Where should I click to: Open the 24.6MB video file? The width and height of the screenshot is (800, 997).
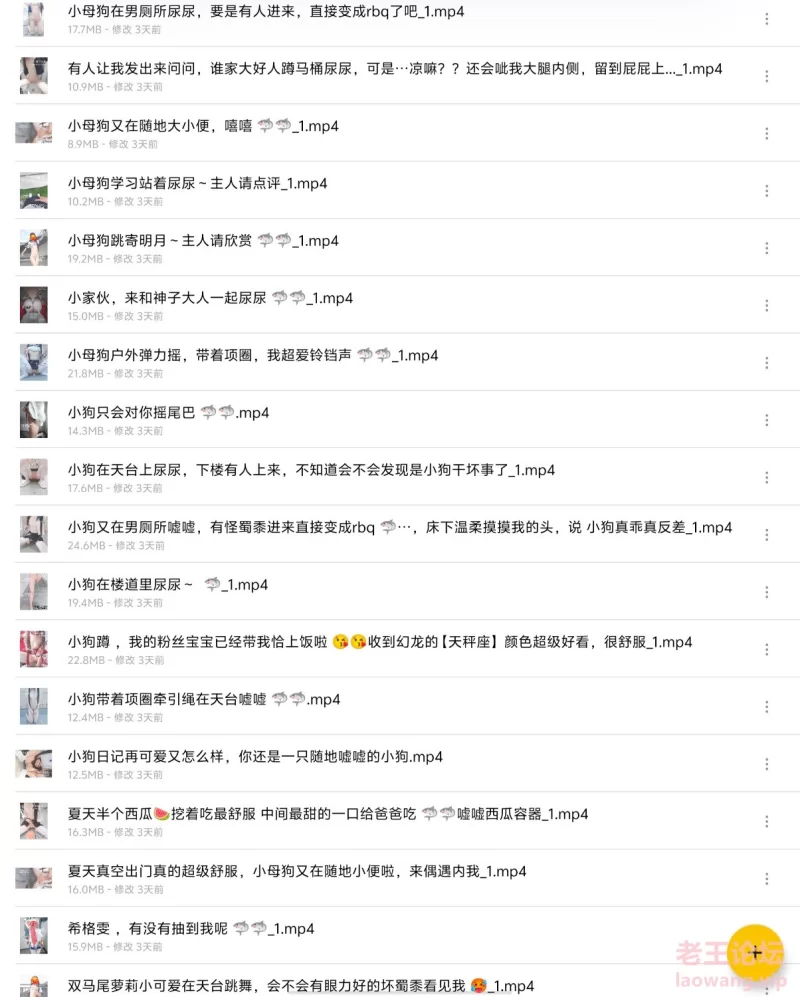(399, 528)
